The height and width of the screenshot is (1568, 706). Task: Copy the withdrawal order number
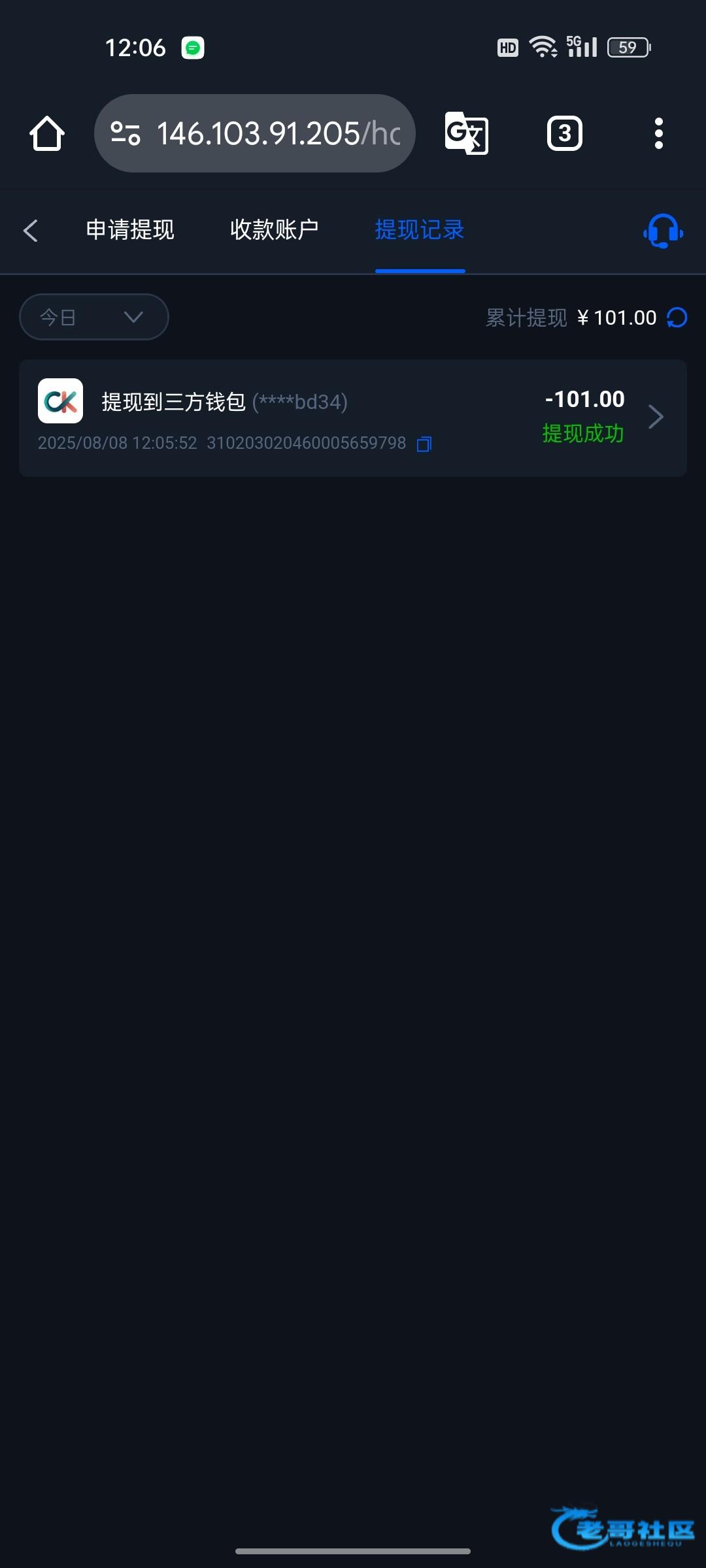pos(424,444)
